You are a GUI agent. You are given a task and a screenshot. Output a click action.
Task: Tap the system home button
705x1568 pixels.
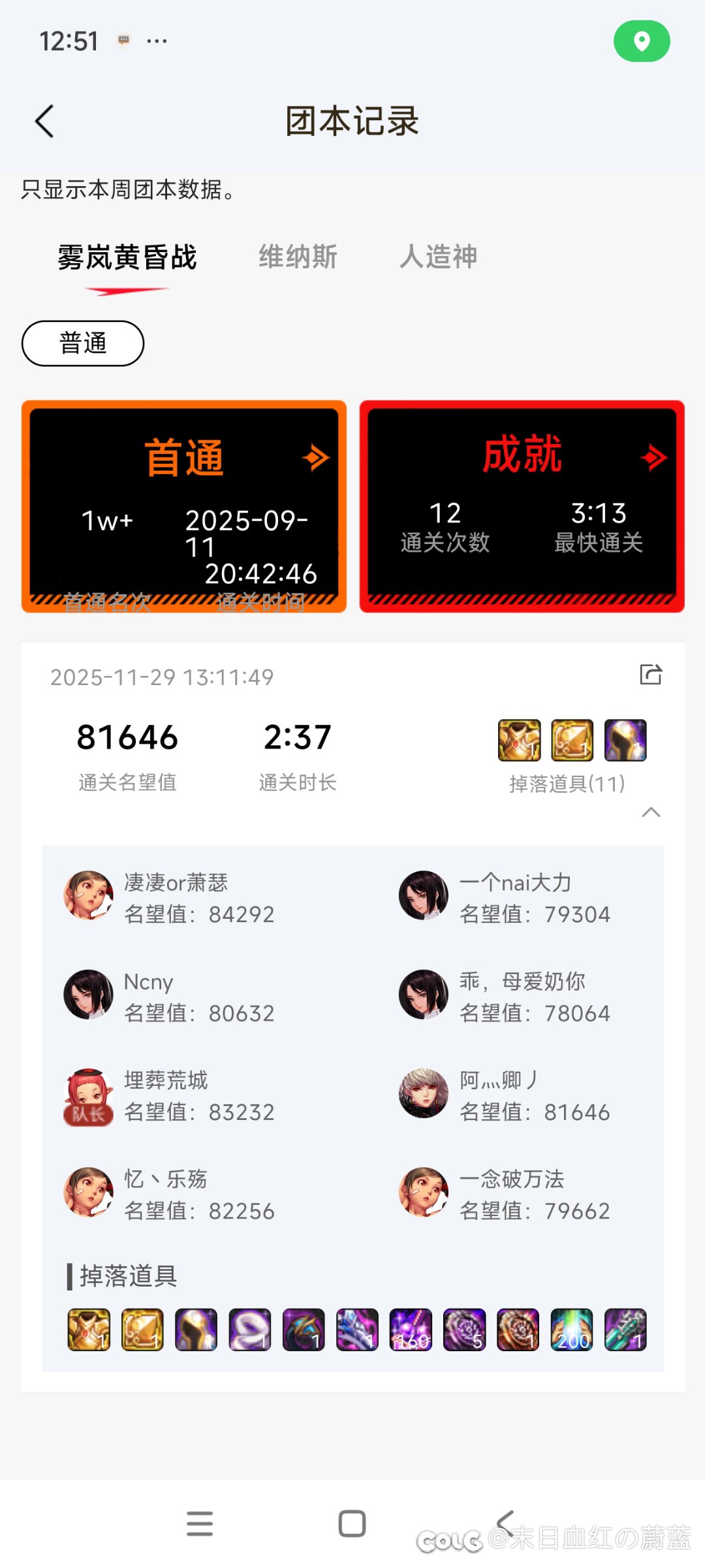click(352, 1524)
